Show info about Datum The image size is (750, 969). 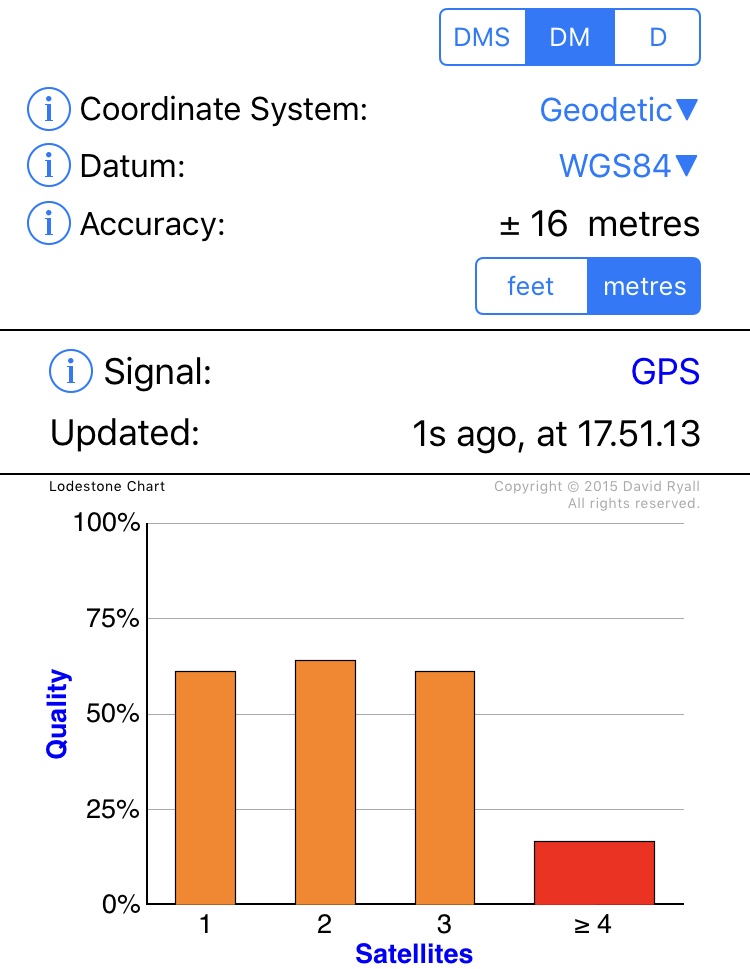pyautogui.click(x=49, y=166)
